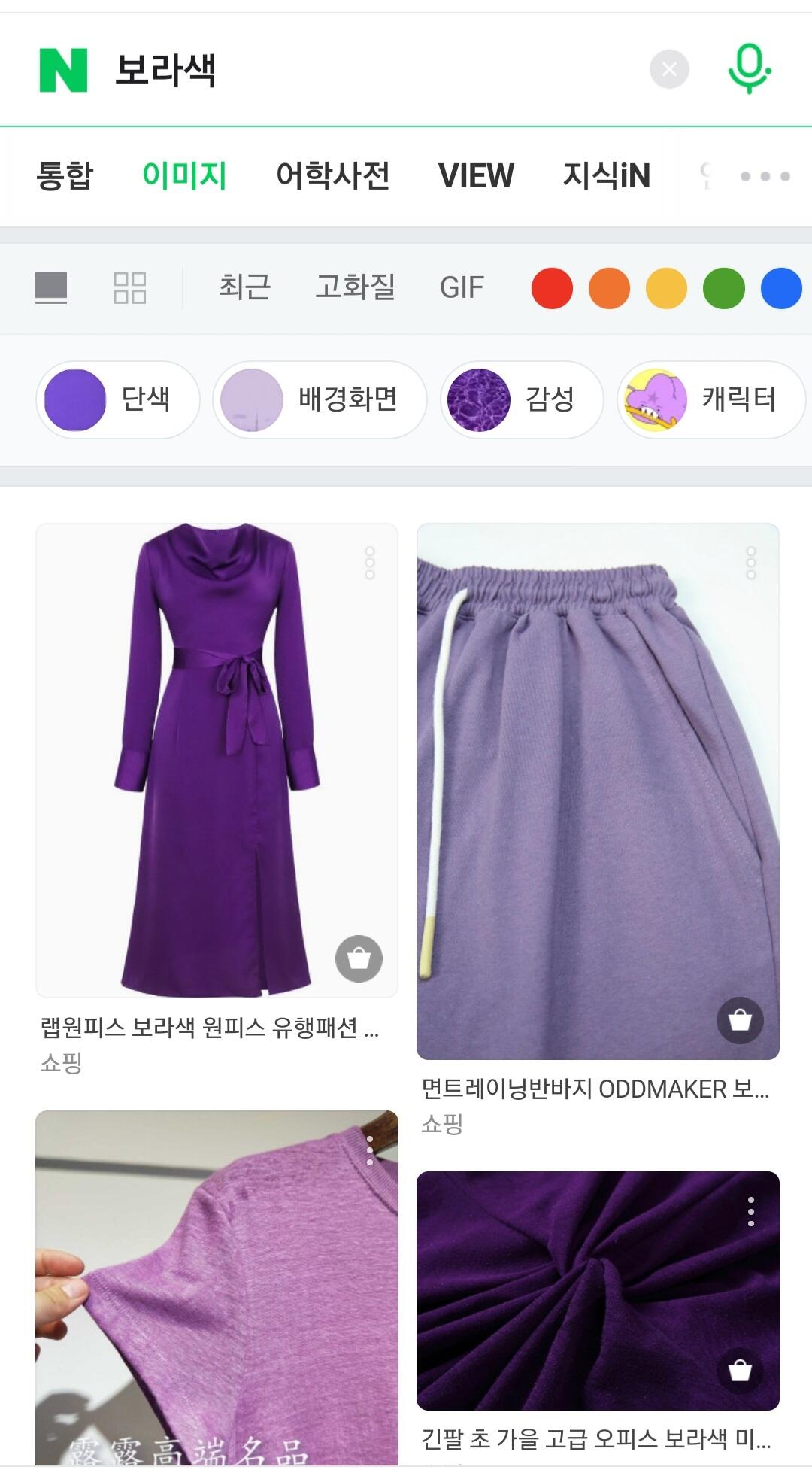Viewport: 812px width, 1473px height.
Task: Switch to the 통합 tab
Action: (65, 176)
